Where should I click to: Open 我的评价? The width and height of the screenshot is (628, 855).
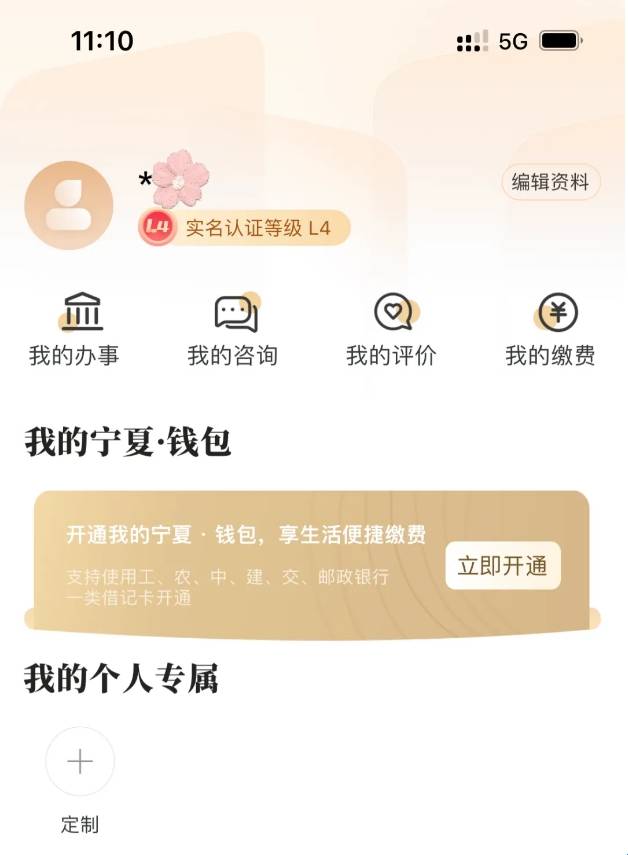(391, 329)
